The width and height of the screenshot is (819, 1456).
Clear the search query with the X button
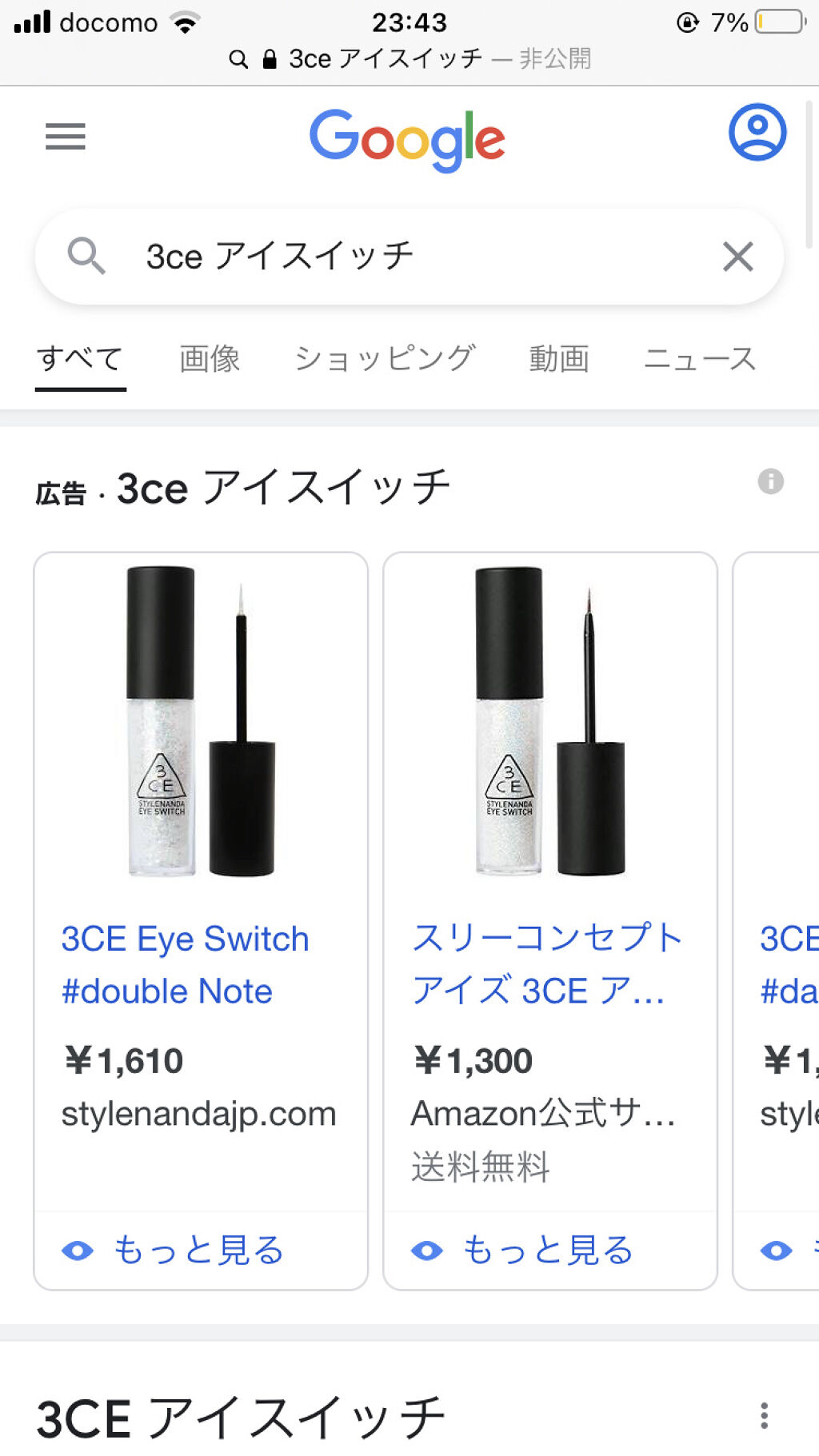pos(737,256)
